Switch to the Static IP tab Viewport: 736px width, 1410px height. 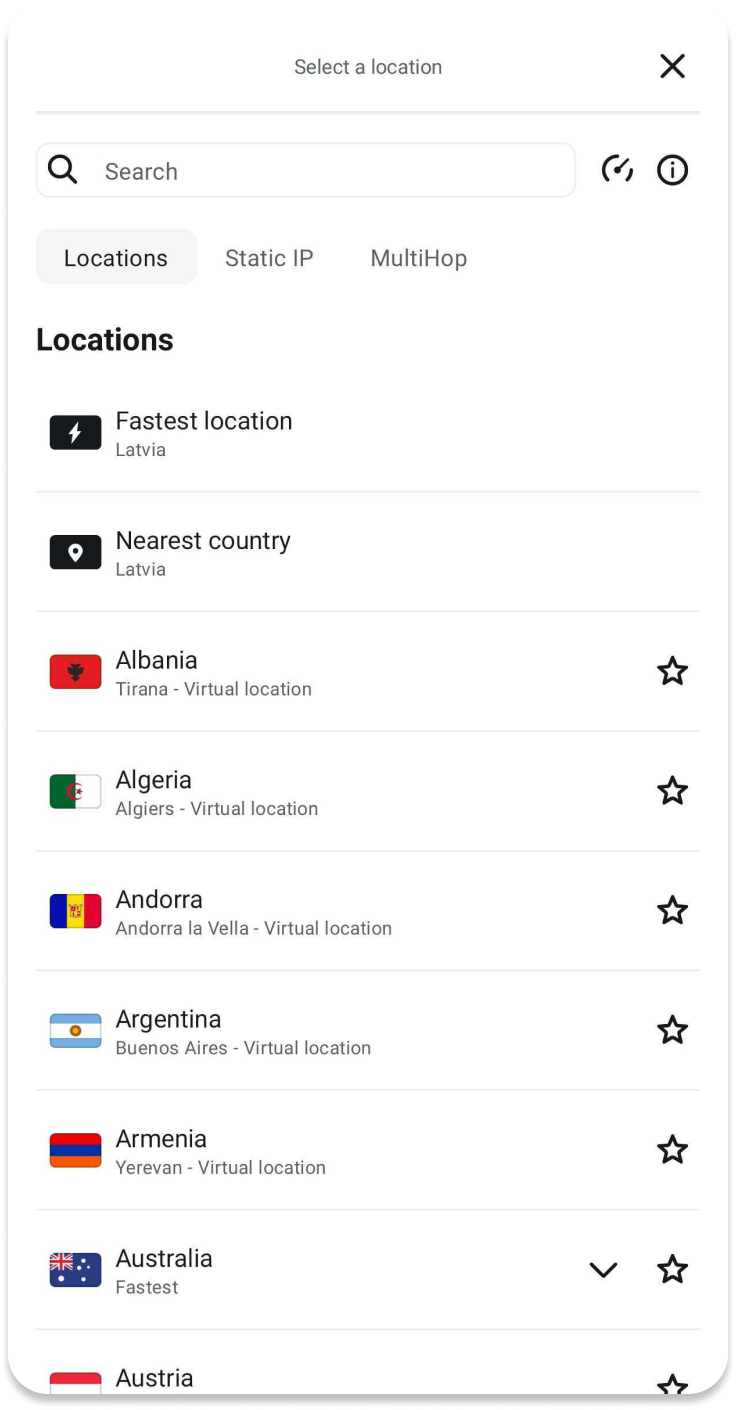pyautogui.click(x=269, y=258)
